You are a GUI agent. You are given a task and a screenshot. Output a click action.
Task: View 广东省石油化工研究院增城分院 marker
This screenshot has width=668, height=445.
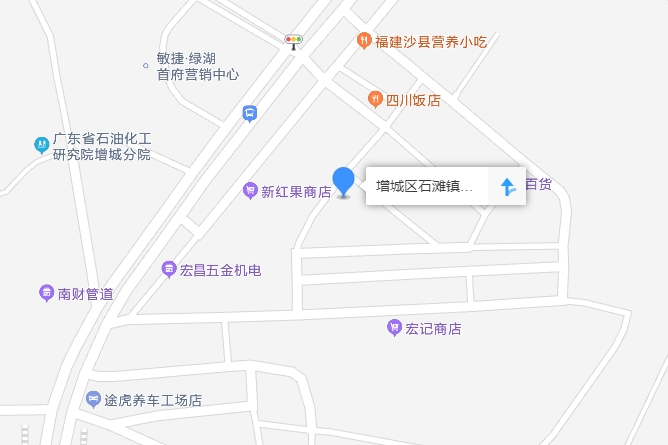click(x=40, y=146)
